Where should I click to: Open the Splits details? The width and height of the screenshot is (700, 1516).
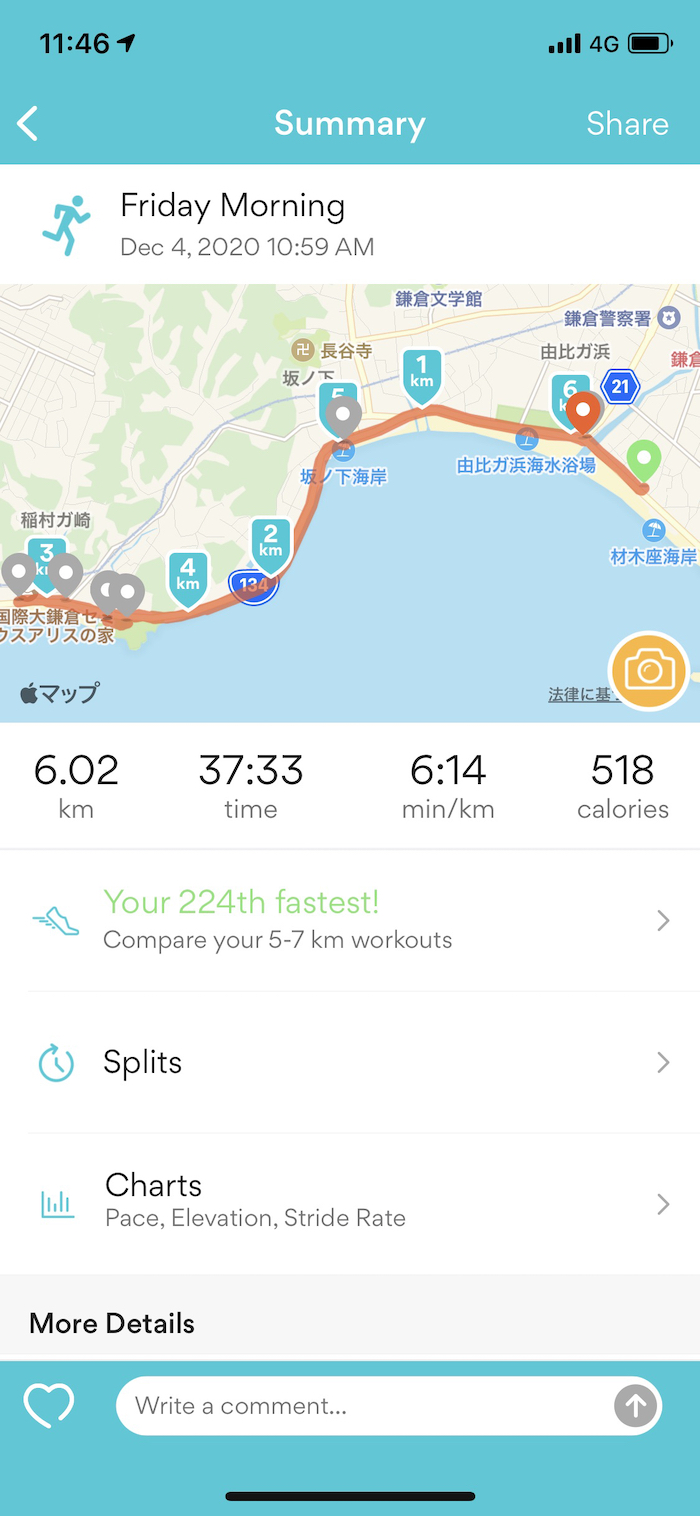tap(350, 1062)
